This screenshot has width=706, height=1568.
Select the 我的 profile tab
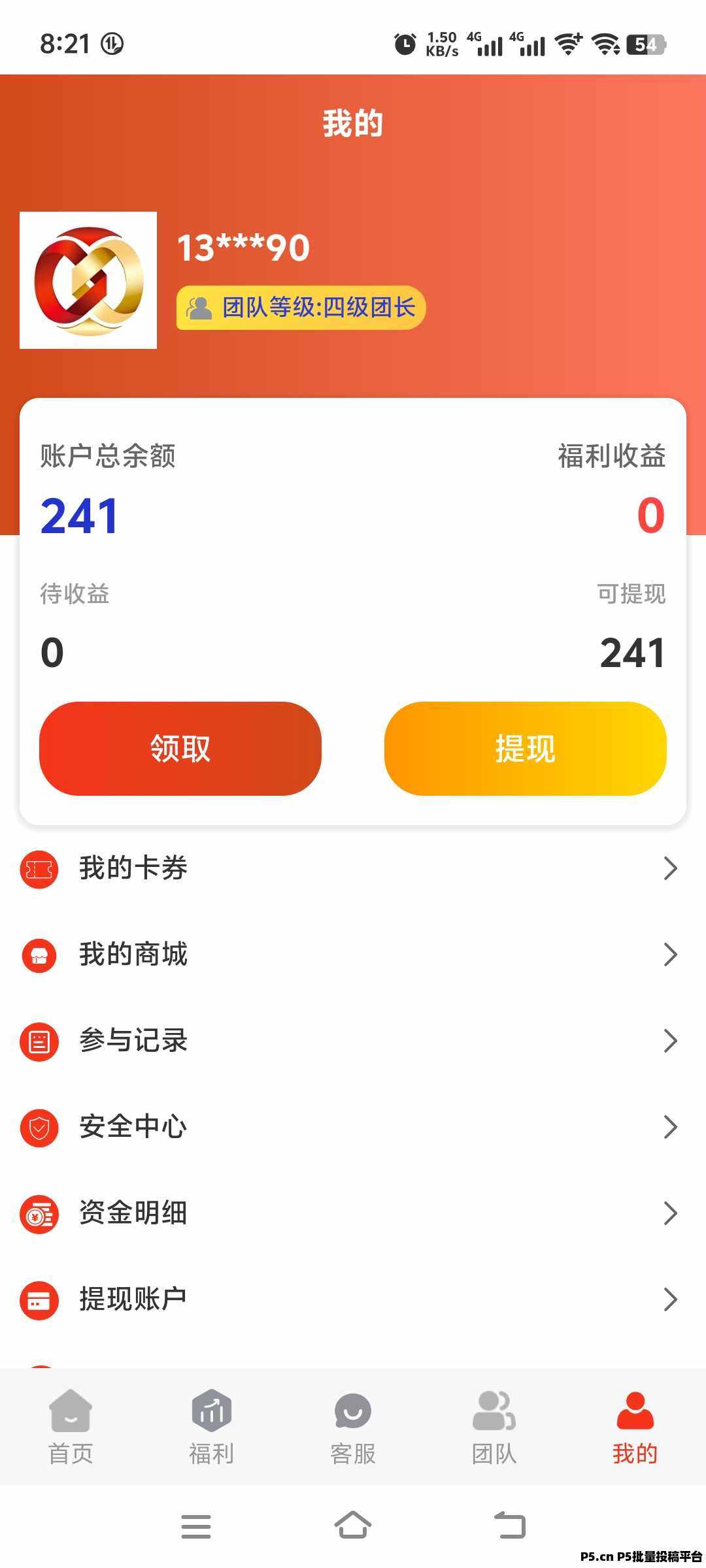tap(635, 1428)
